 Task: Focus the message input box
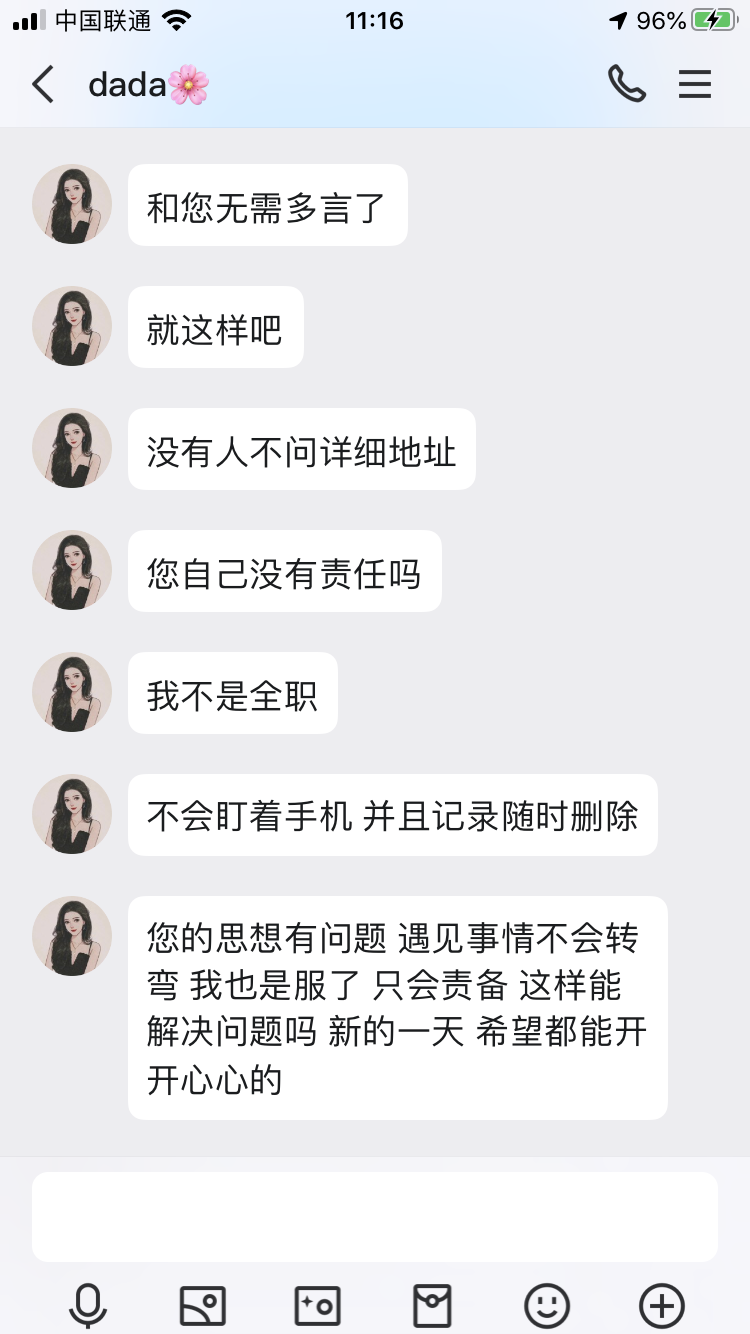pos(374,1216)
